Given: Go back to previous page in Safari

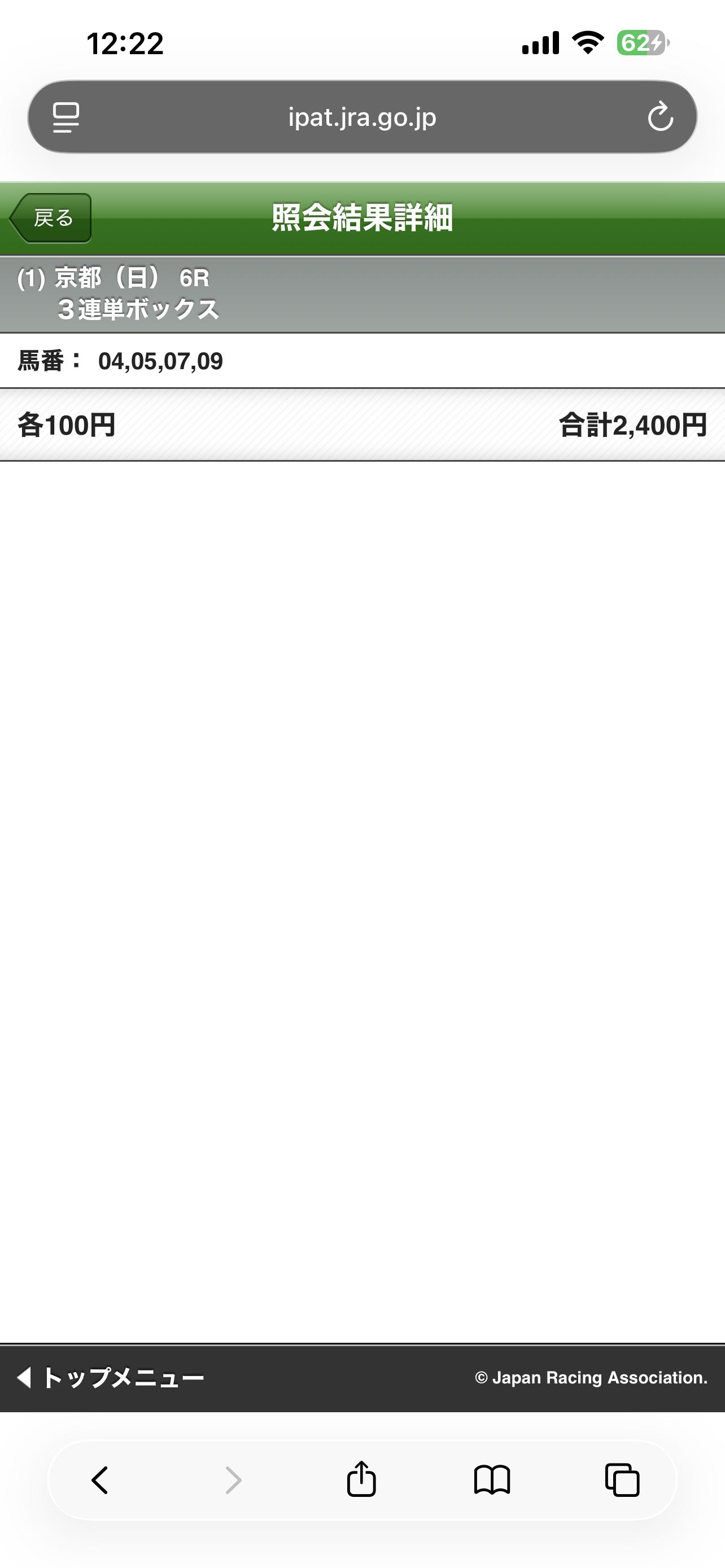Looking at the screenshot, I should pos(101,1480).
